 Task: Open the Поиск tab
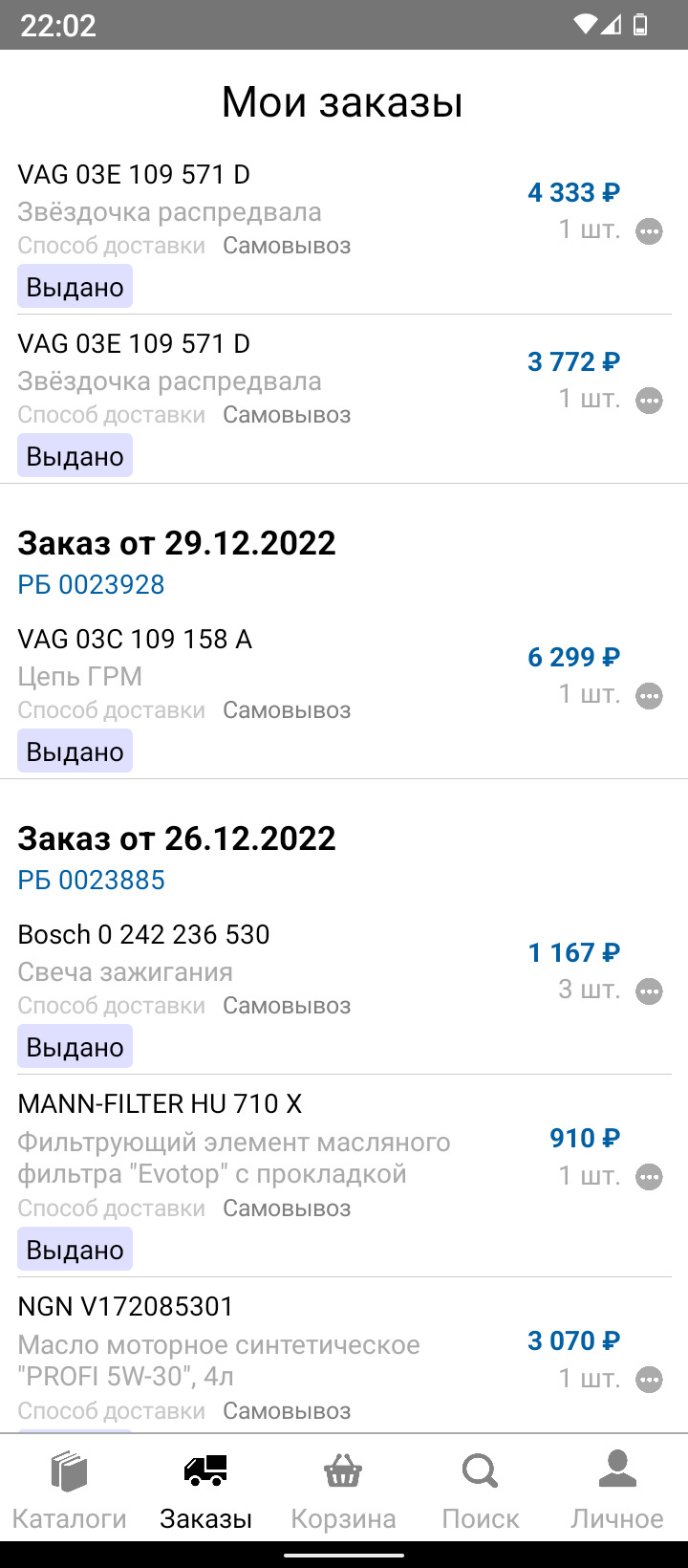(481, 1492)
